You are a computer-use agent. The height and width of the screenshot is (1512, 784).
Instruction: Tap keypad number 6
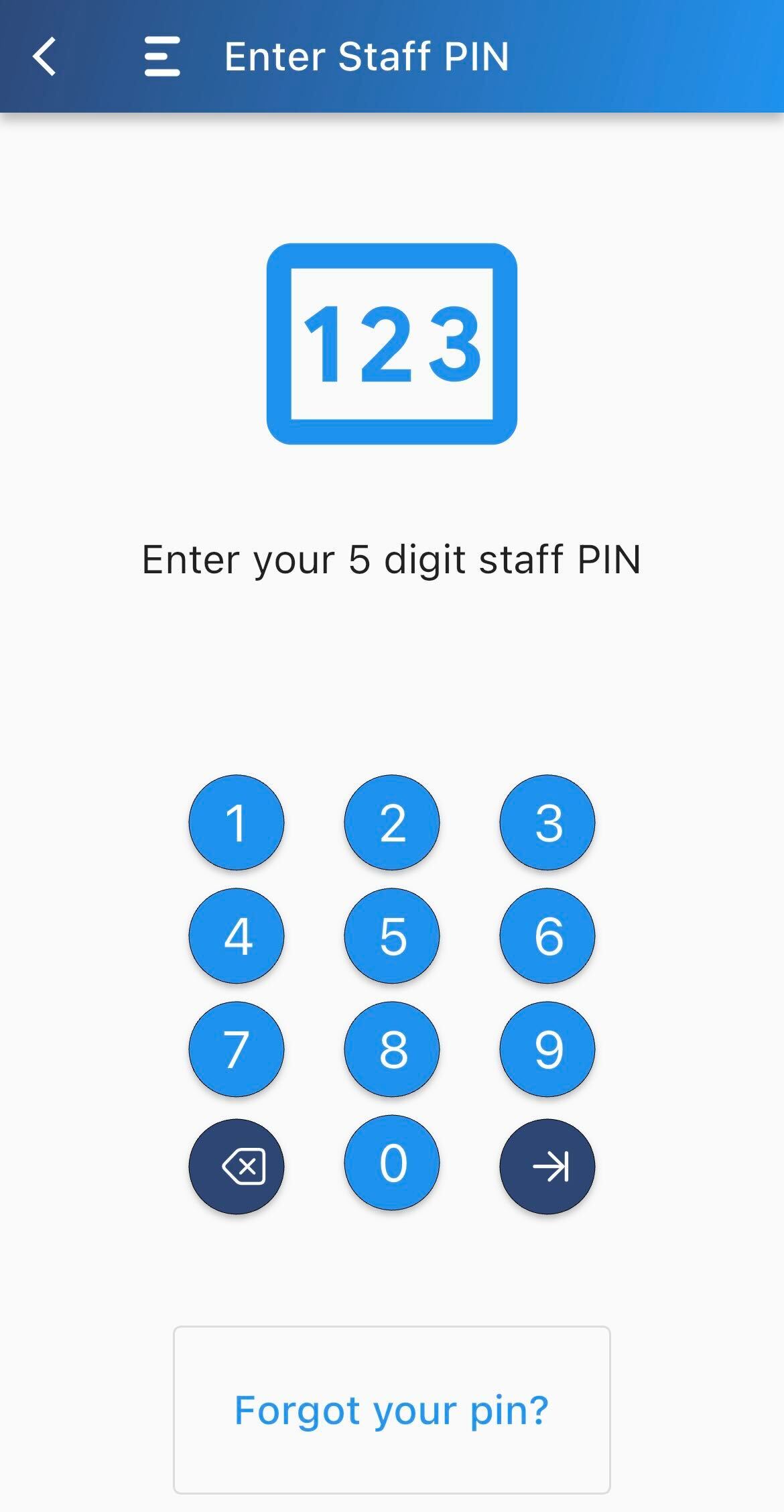tap(547, 935)
